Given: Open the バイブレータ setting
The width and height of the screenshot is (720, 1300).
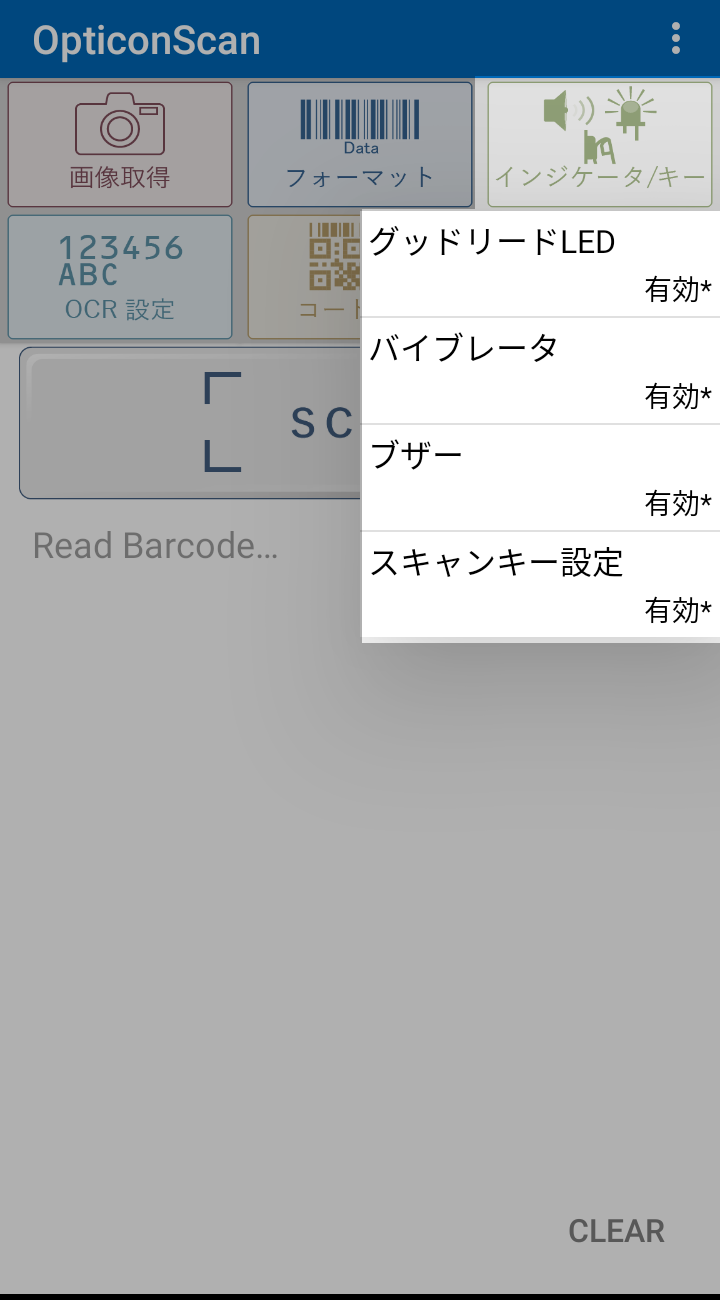Looking at the screenshot, I should (x=540, y=371).
